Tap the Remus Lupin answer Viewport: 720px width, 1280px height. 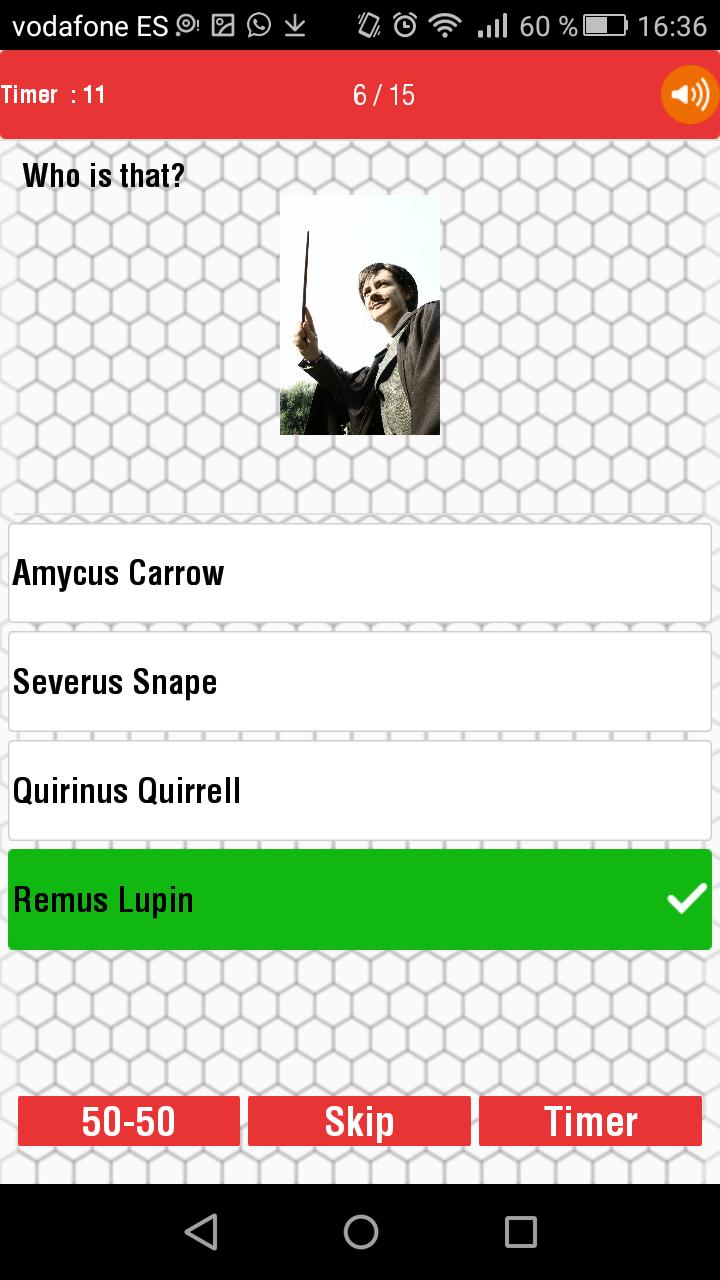(360, 900)
